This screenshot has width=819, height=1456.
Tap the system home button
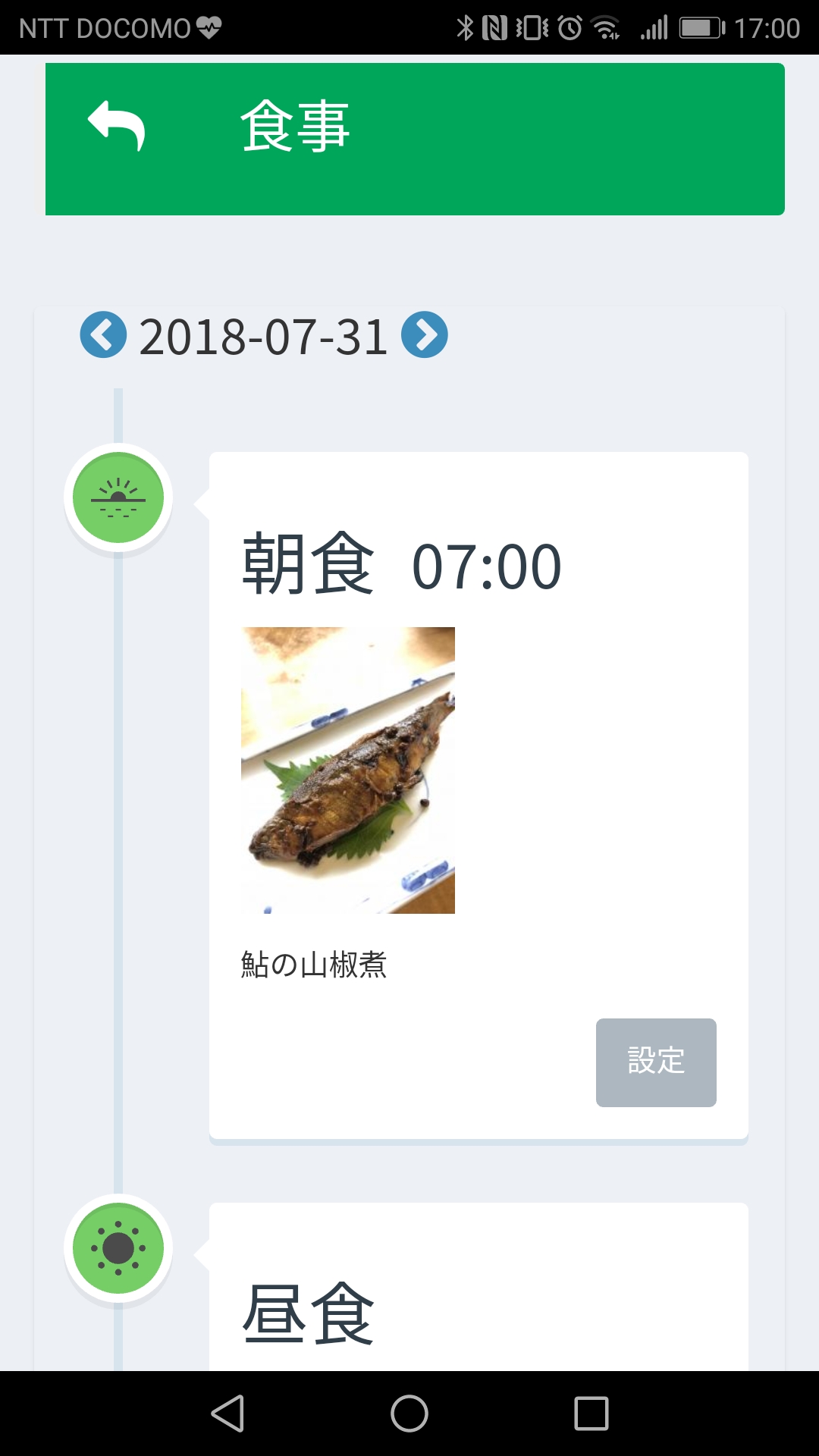coord(409,1414)
